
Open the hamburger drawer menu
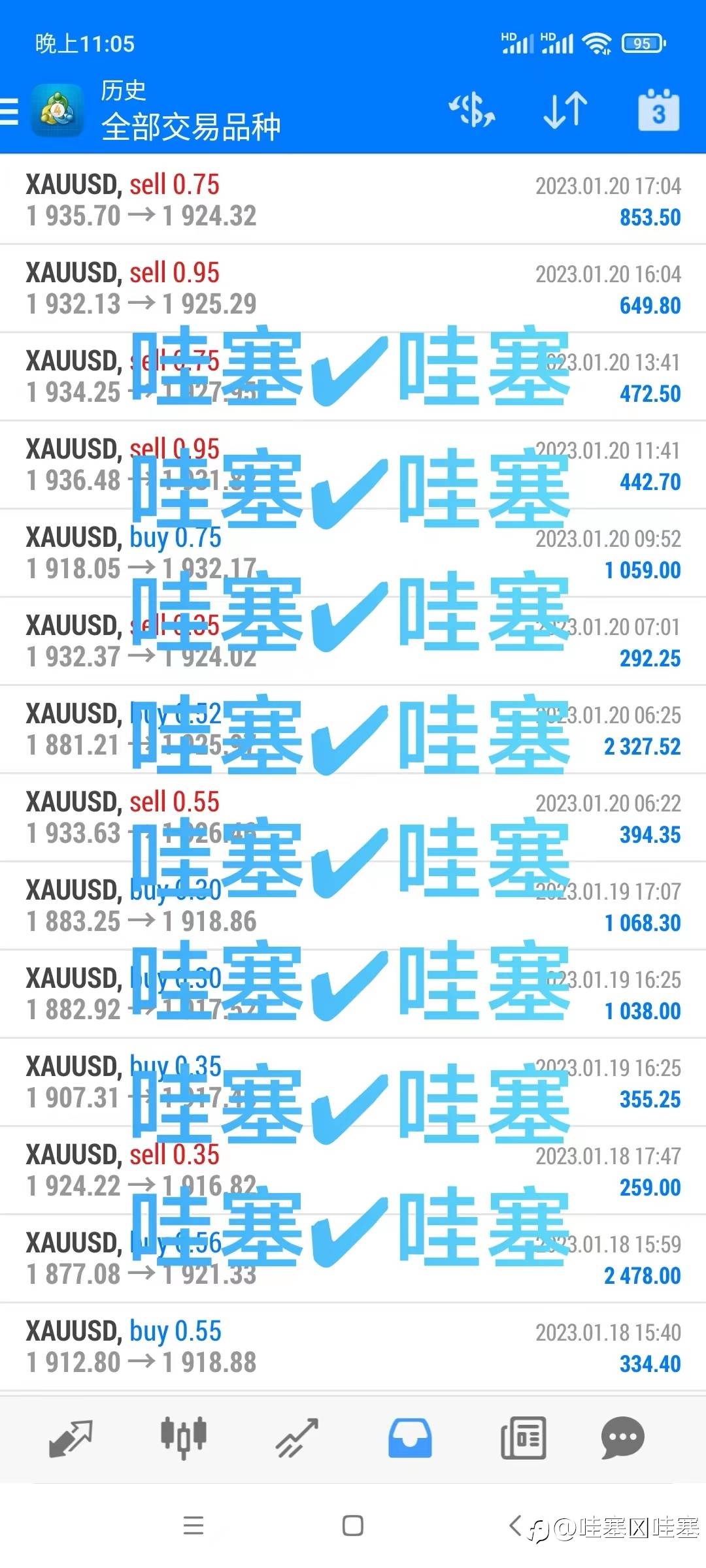[10, 111]
